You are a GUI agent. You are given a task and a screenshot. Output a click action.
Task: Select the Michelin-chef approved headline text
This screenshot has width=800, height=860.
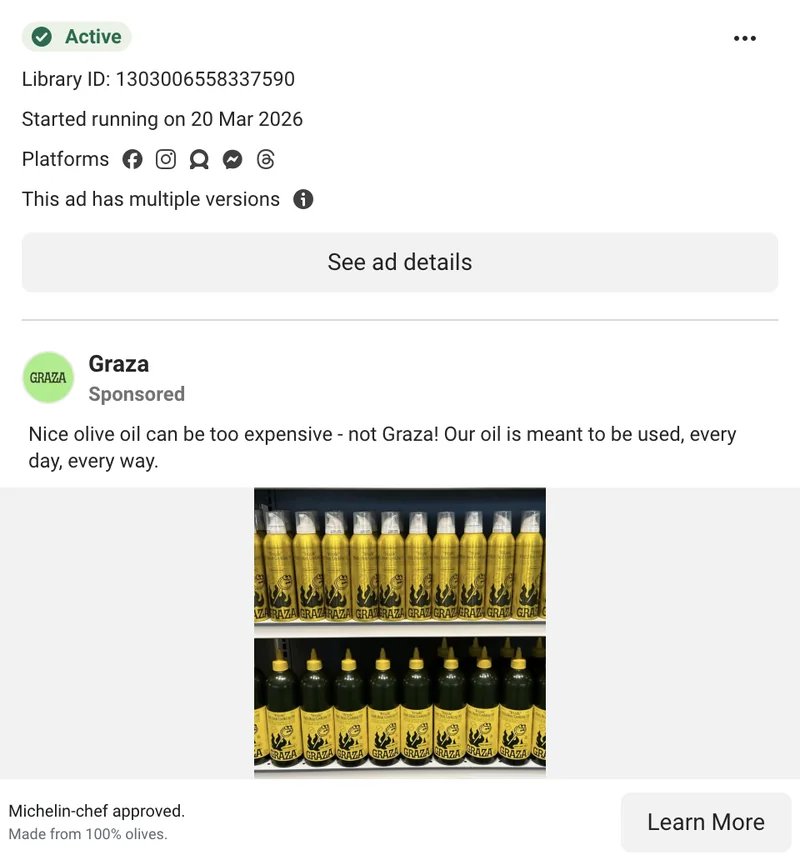tap(96, 811)
